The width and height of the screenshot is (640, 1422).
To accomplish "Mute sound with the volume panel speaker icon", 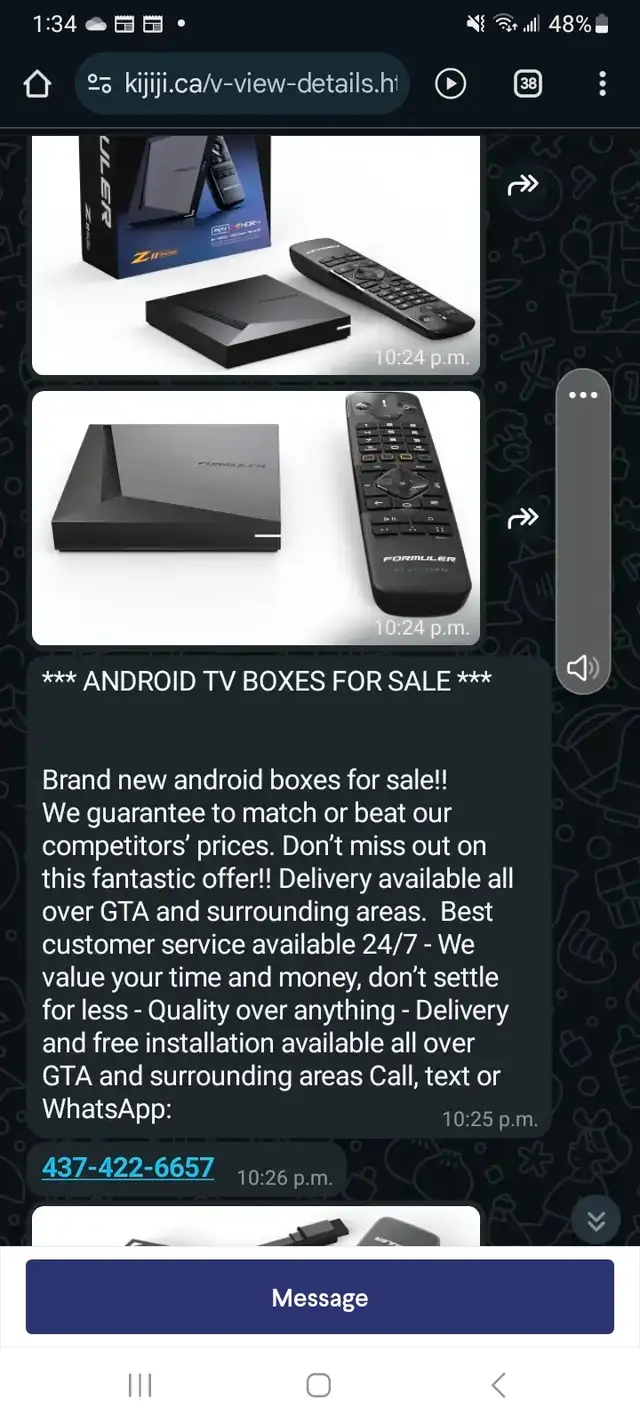I will [582, 668].
